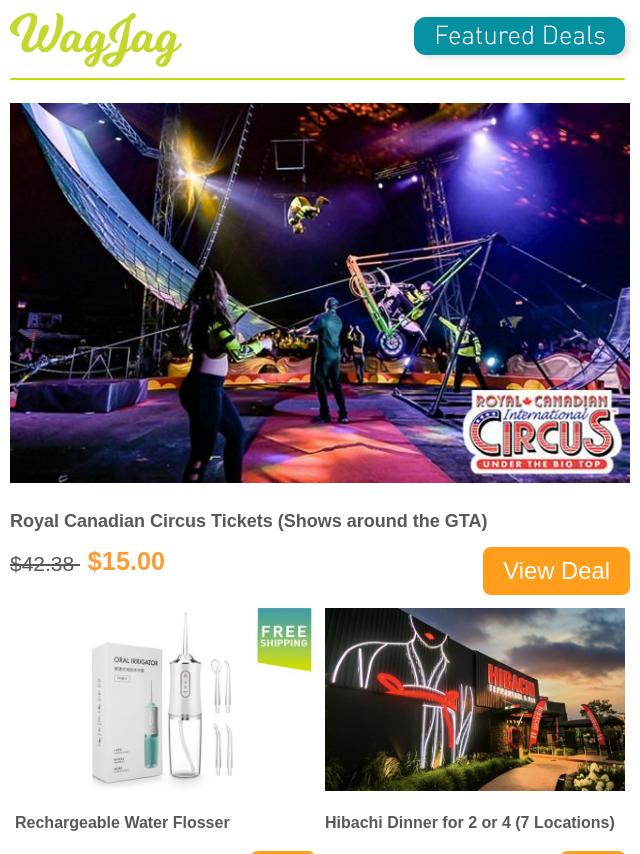640x854 pixels.
Task: Open the Hibachi Dinner restaurant image
Action: click(x=474, y=699)
